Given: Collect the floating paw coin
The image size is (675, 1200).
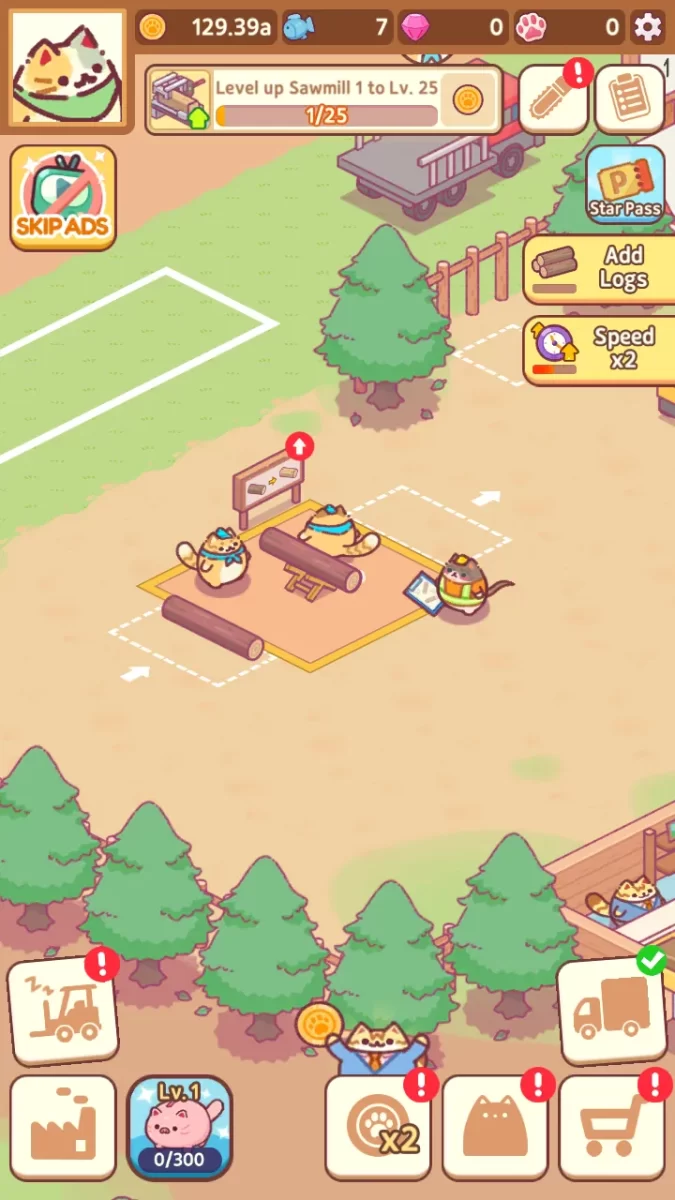Looking at the screenshot, I should coord(319,1024).
